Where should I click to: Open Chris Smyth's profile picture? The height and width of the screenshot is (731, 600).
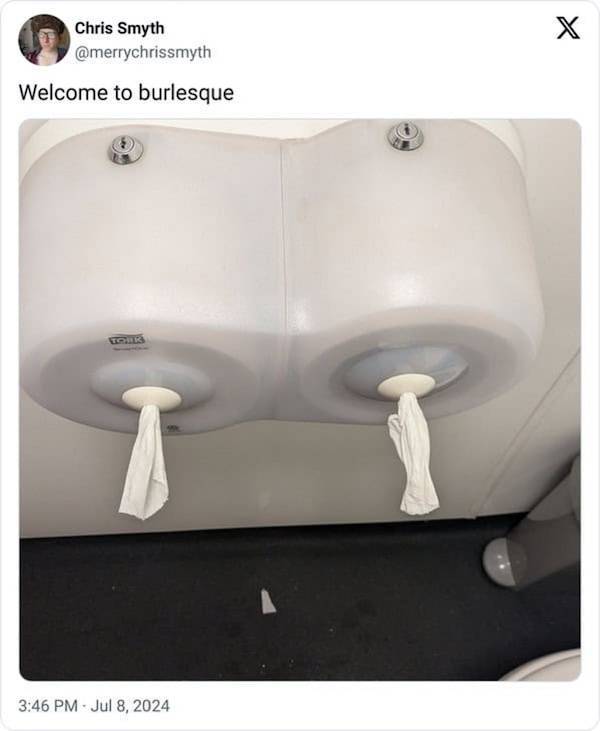pyautogui.click(x=43, y=40)
